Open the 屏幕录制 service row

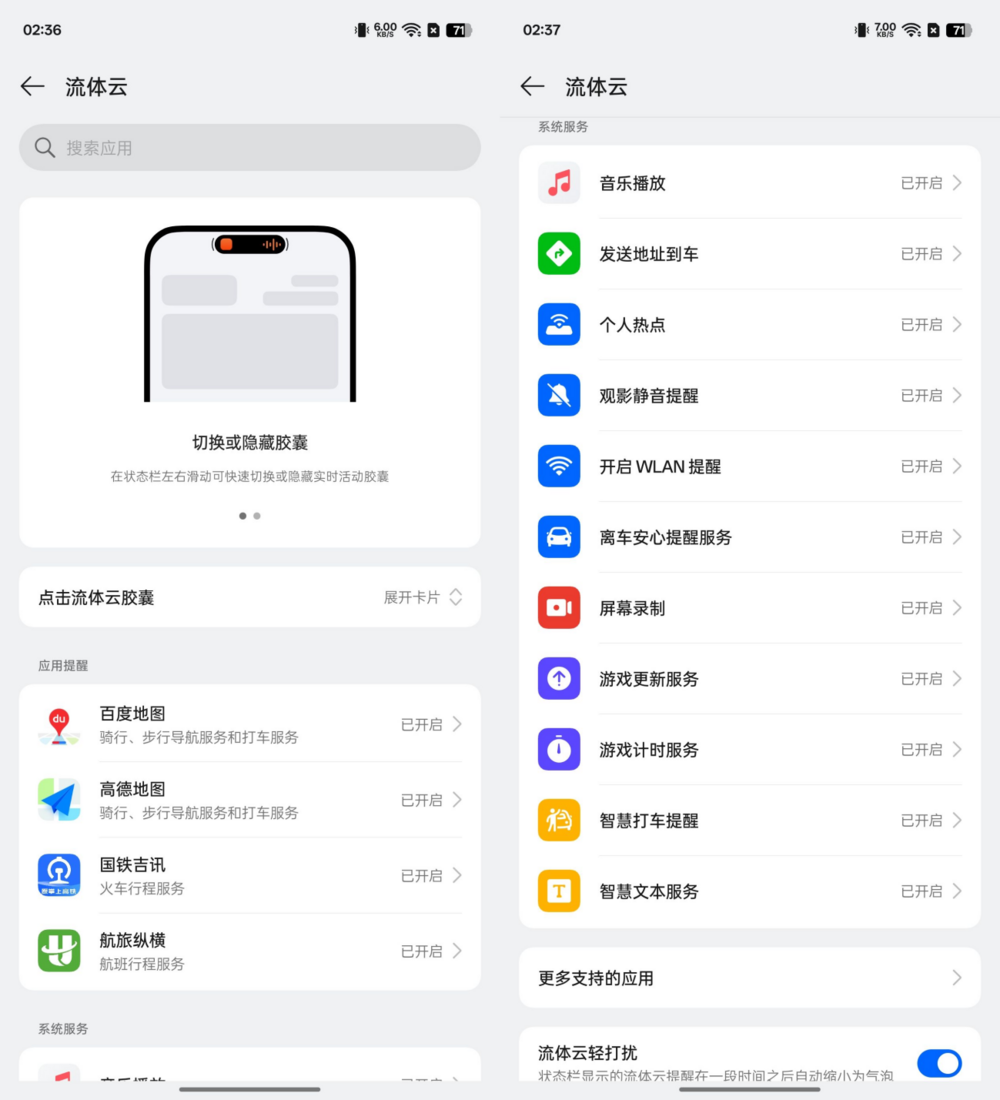click(x=750, y=608)
